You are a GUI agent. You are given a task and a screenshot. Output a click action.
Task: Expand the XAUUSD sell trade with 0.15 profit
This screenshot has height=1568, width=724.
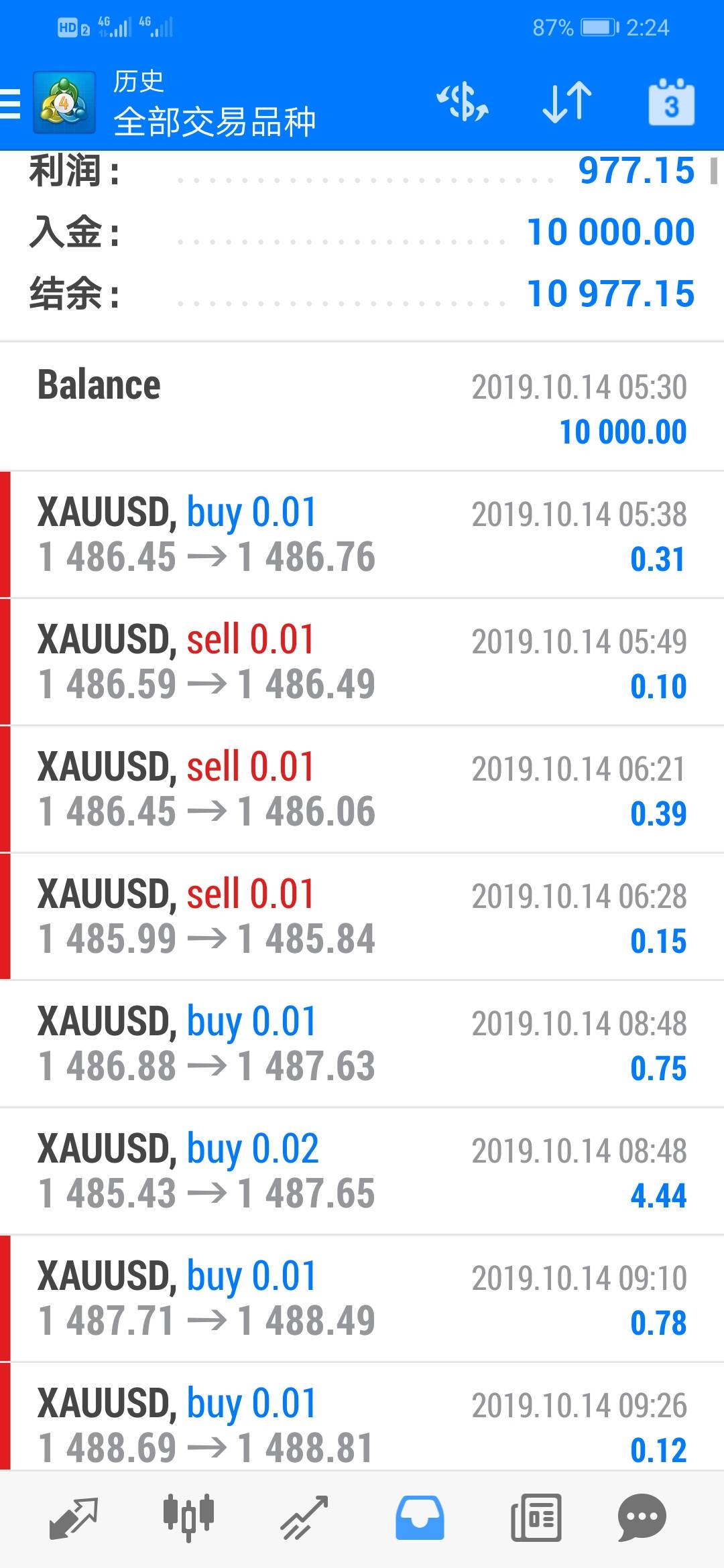(x=362, y=917)
